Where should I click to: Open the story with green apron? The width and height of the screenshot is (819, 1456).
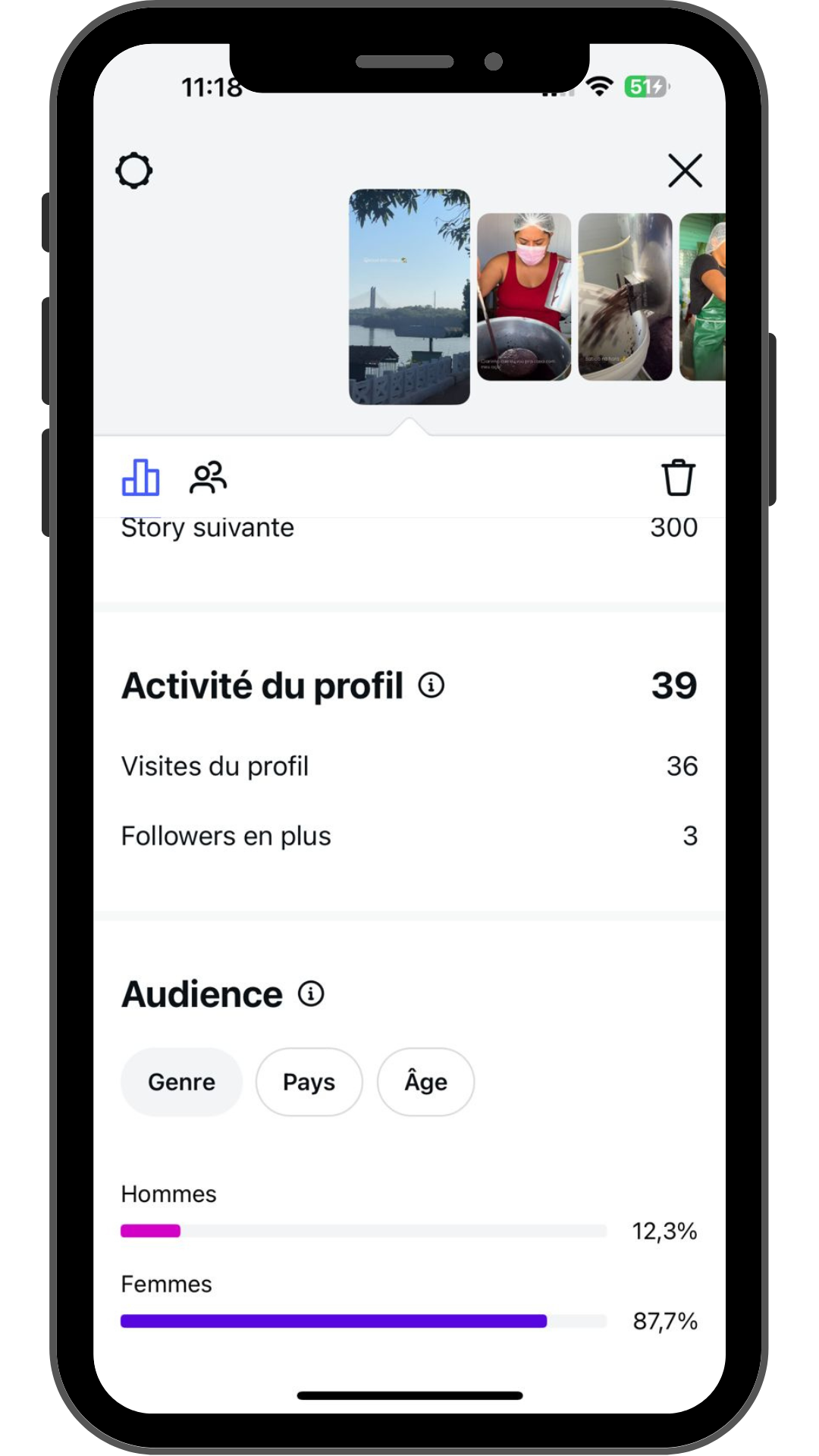pyautogui.click(x=704, y=297)
